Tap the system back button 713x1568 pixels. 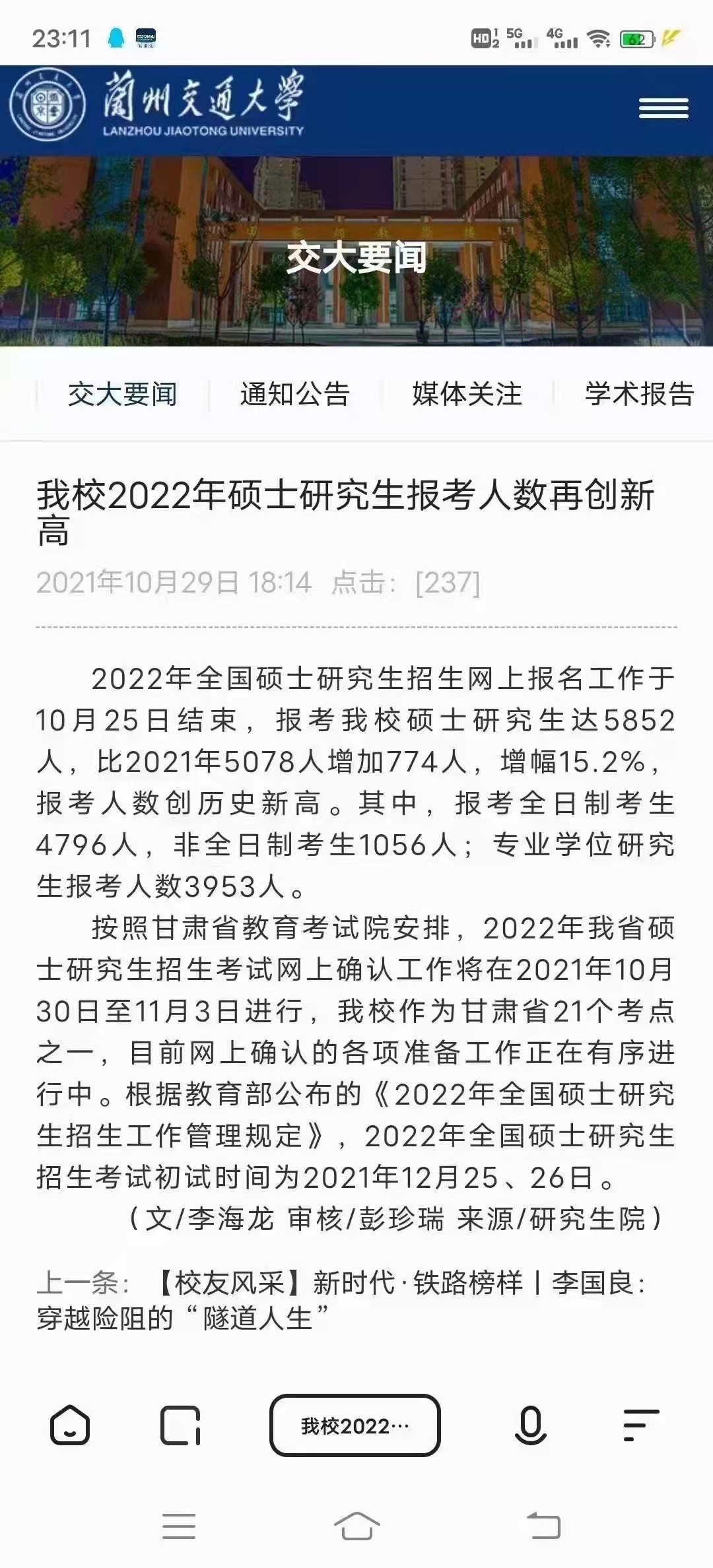click(x=543, y=1526)
